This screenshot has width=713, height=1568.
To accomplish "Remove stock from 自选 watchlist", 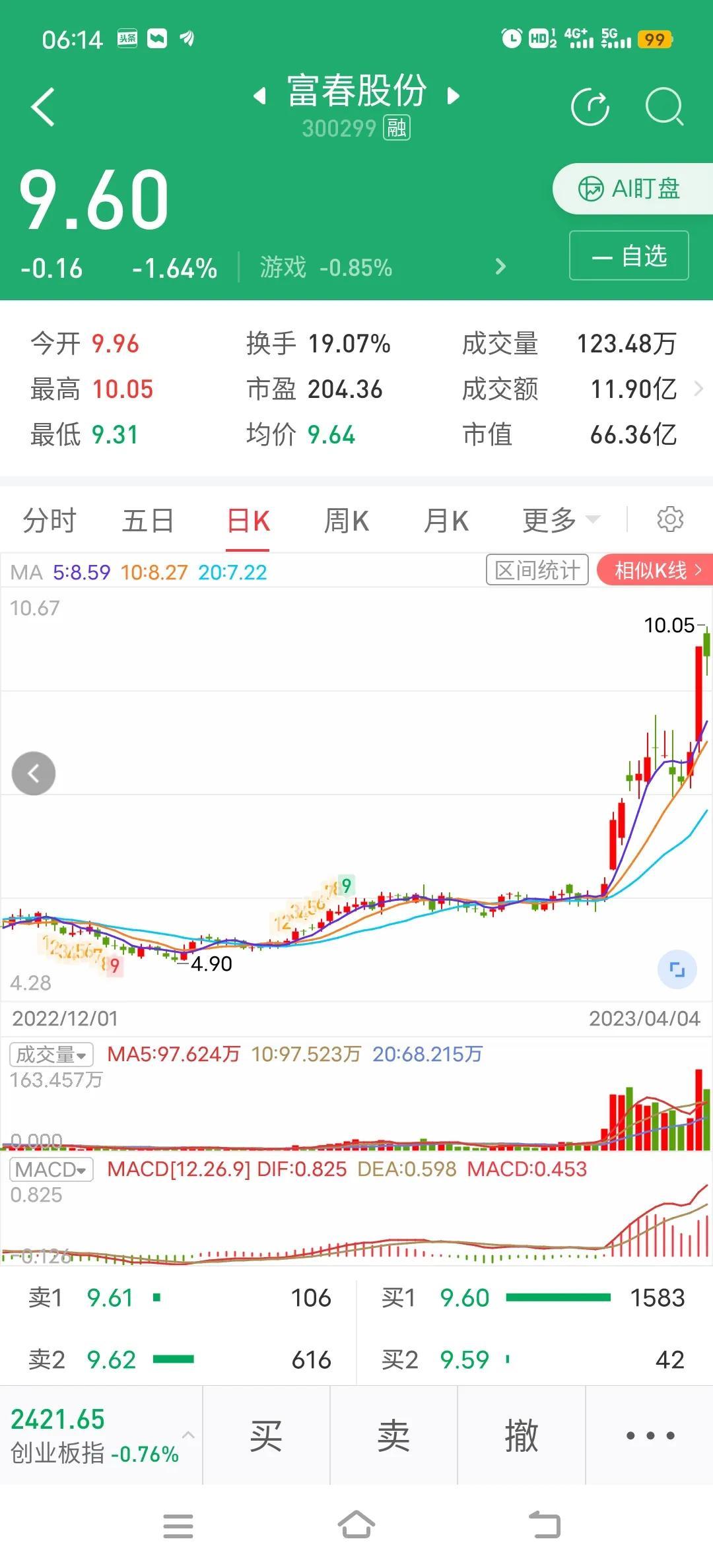I will (629, 255).
